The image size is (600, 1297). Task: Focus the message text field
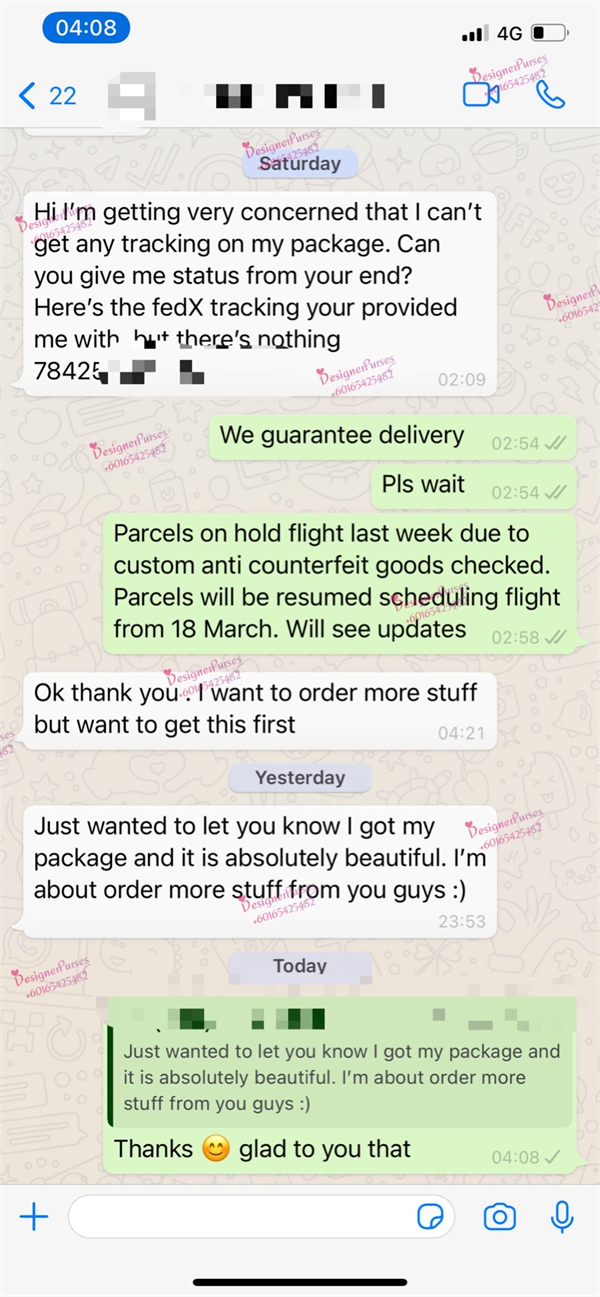[x=240, y=1217]
